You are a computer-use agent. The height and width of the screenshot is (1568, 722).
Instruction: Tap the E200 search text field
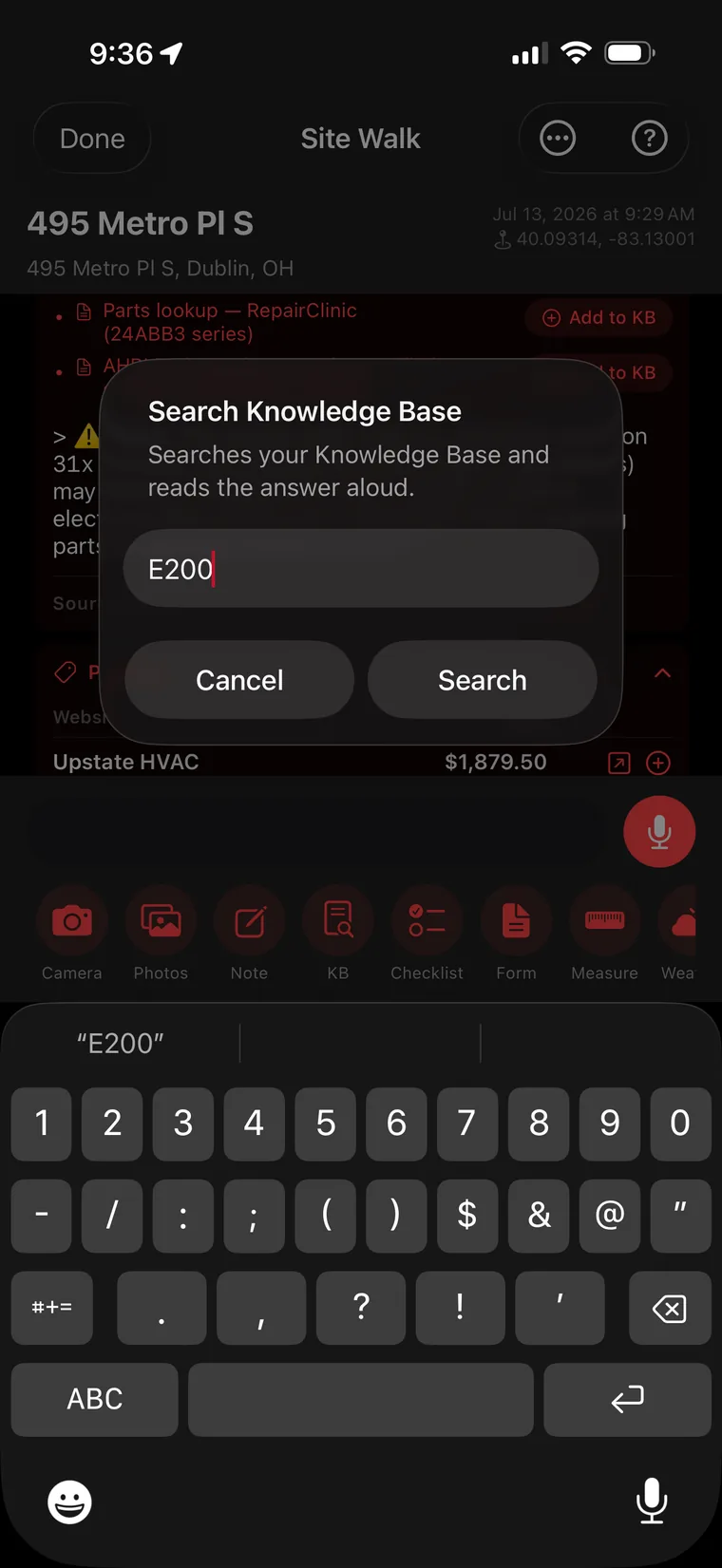(361, 569)
